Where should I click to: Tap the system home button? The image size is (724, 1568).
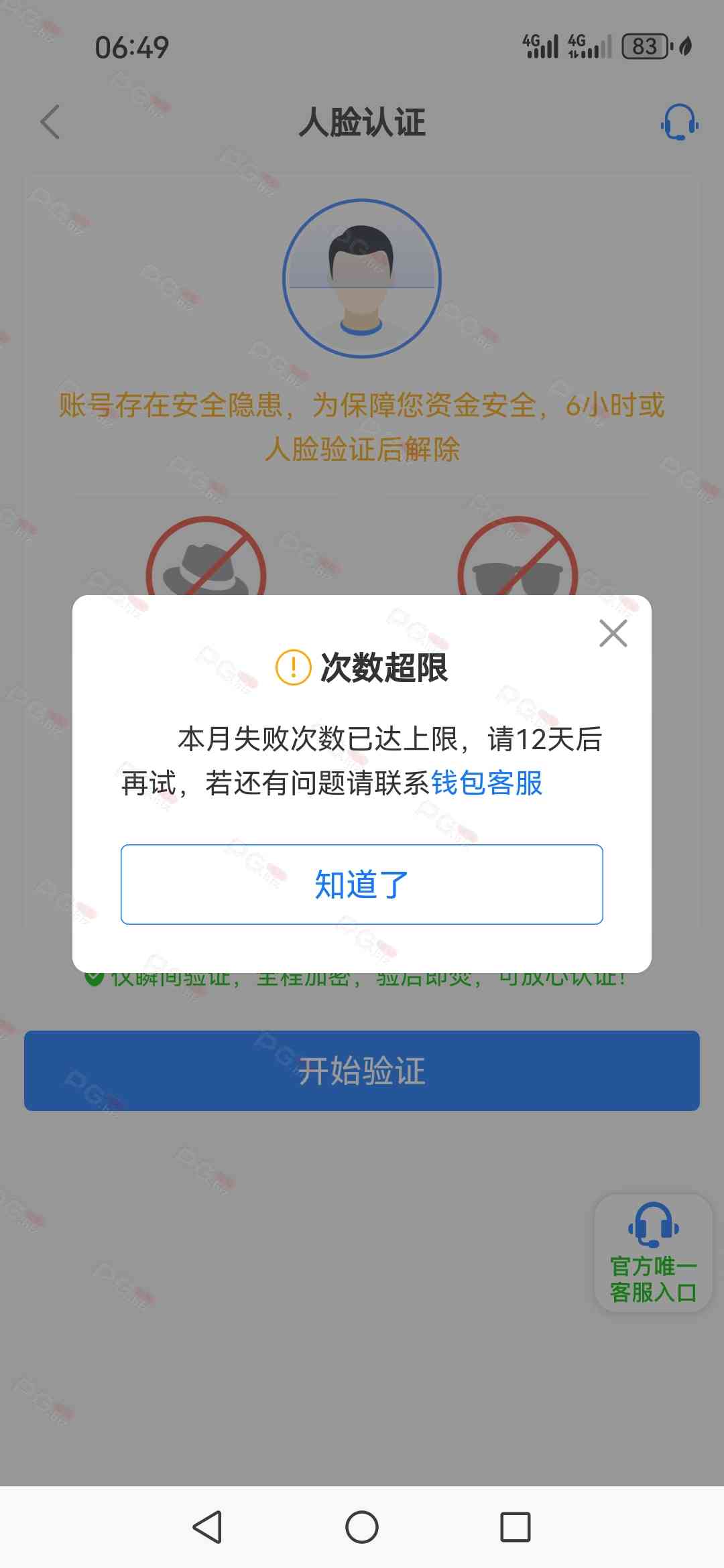pos(362,1527)
